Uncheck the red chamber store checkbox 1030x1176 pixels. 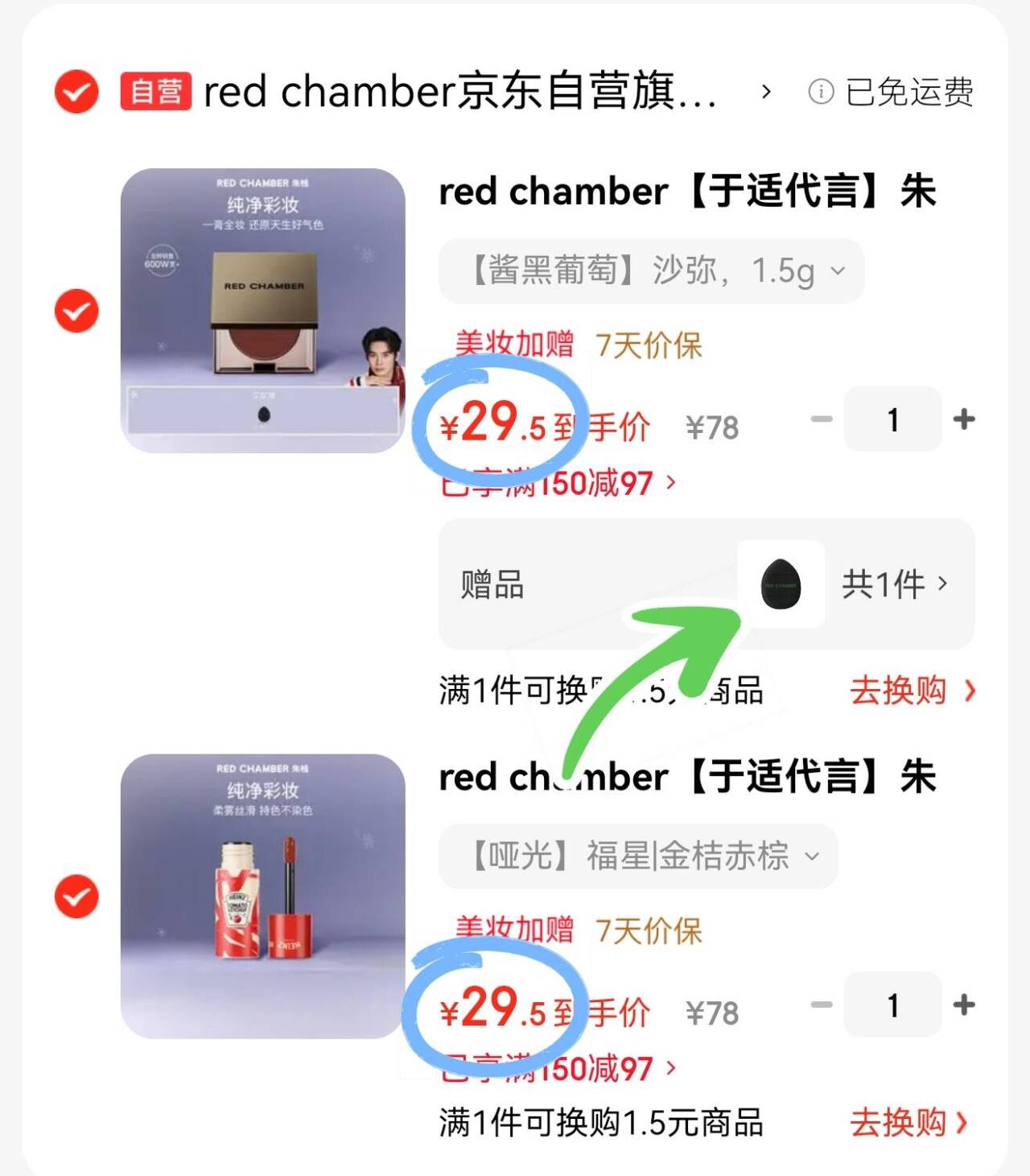coord(76,92)
